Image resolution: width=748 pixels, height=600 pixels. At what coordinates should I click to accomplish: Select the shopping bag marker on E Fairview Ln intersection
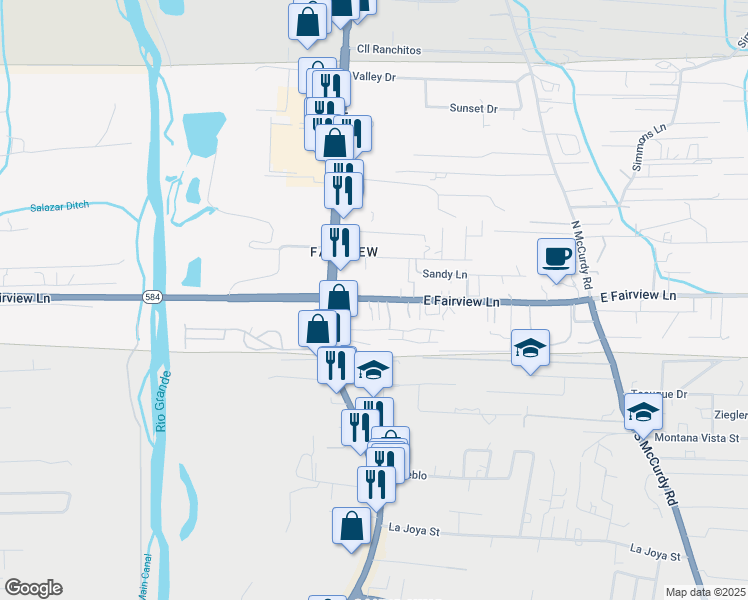coord(338,298)
